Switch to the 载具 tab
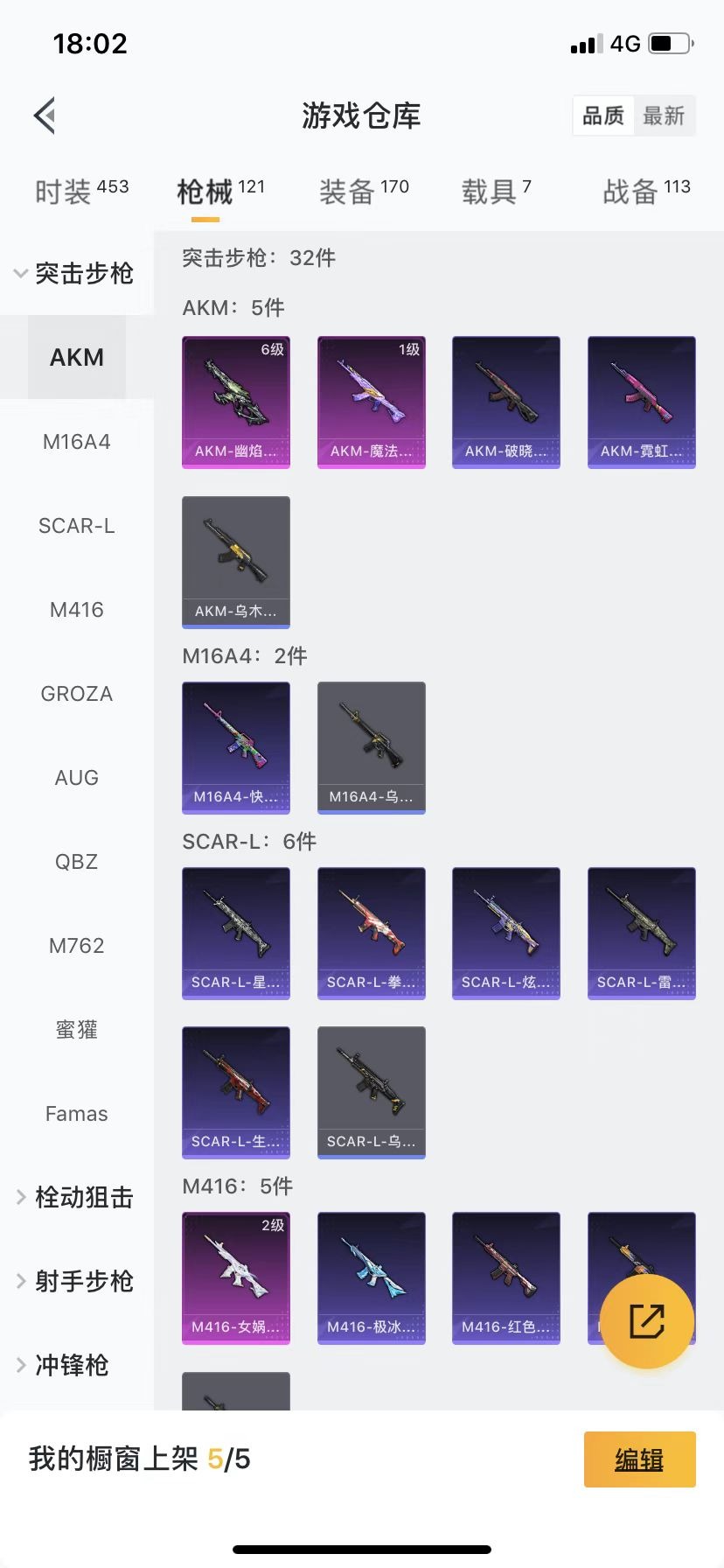The height and width of the screenshot is (1568, 724). [496, 191]
